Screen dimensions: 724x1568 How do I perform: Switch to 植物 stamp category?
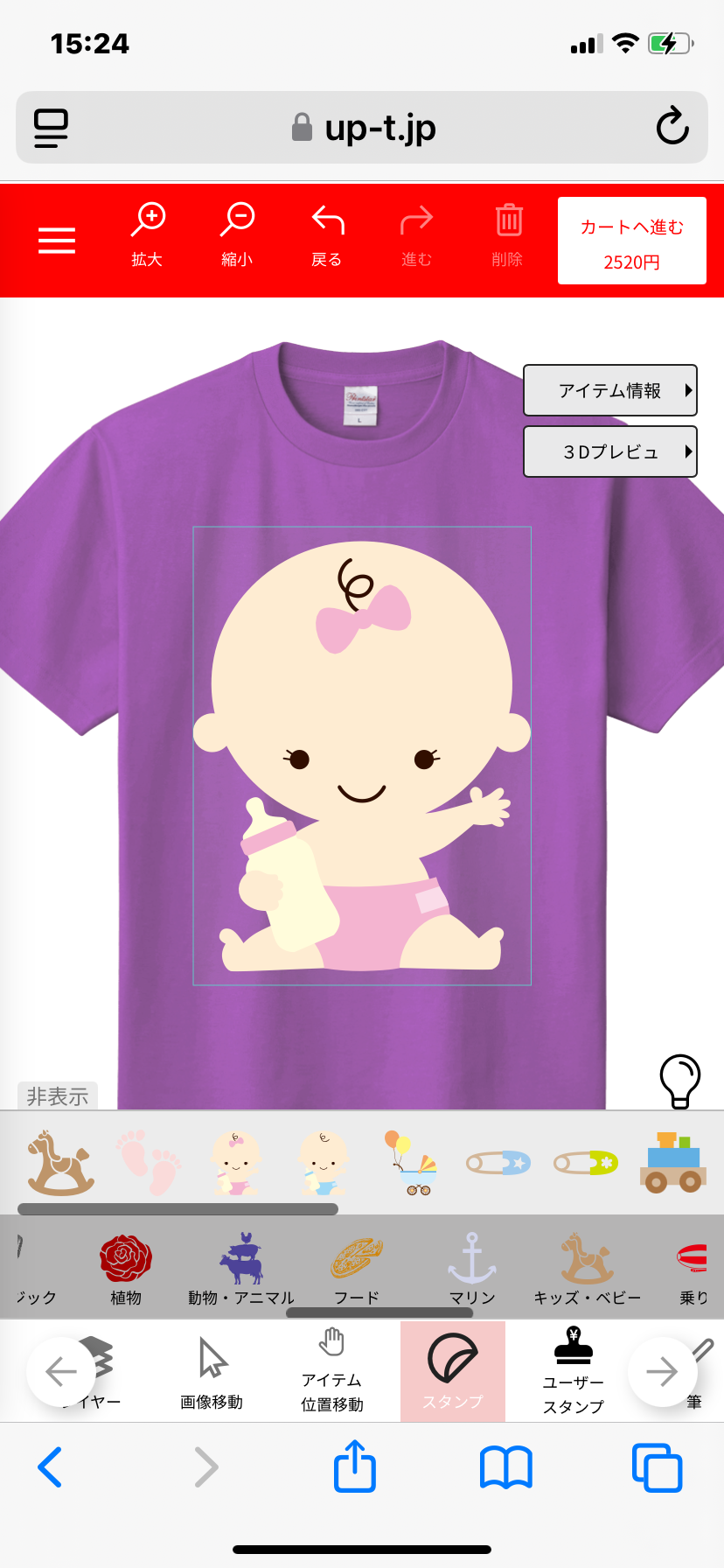(x=126, y=1268)
